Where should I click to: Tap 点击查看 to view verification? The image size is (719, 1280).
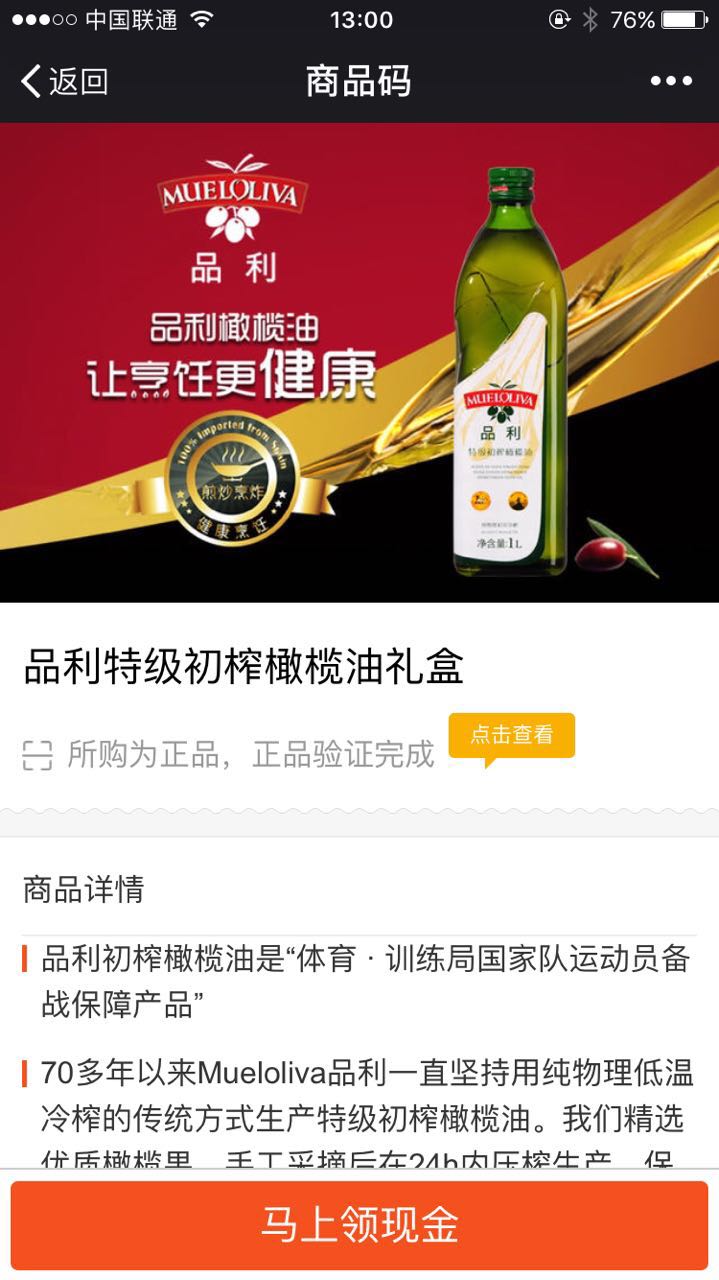click(x=511, y=735)
